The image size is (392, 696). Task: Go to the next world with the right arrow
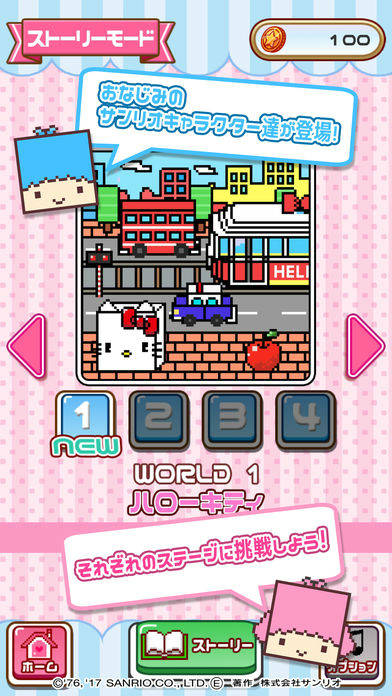click(x=365, y=346)
